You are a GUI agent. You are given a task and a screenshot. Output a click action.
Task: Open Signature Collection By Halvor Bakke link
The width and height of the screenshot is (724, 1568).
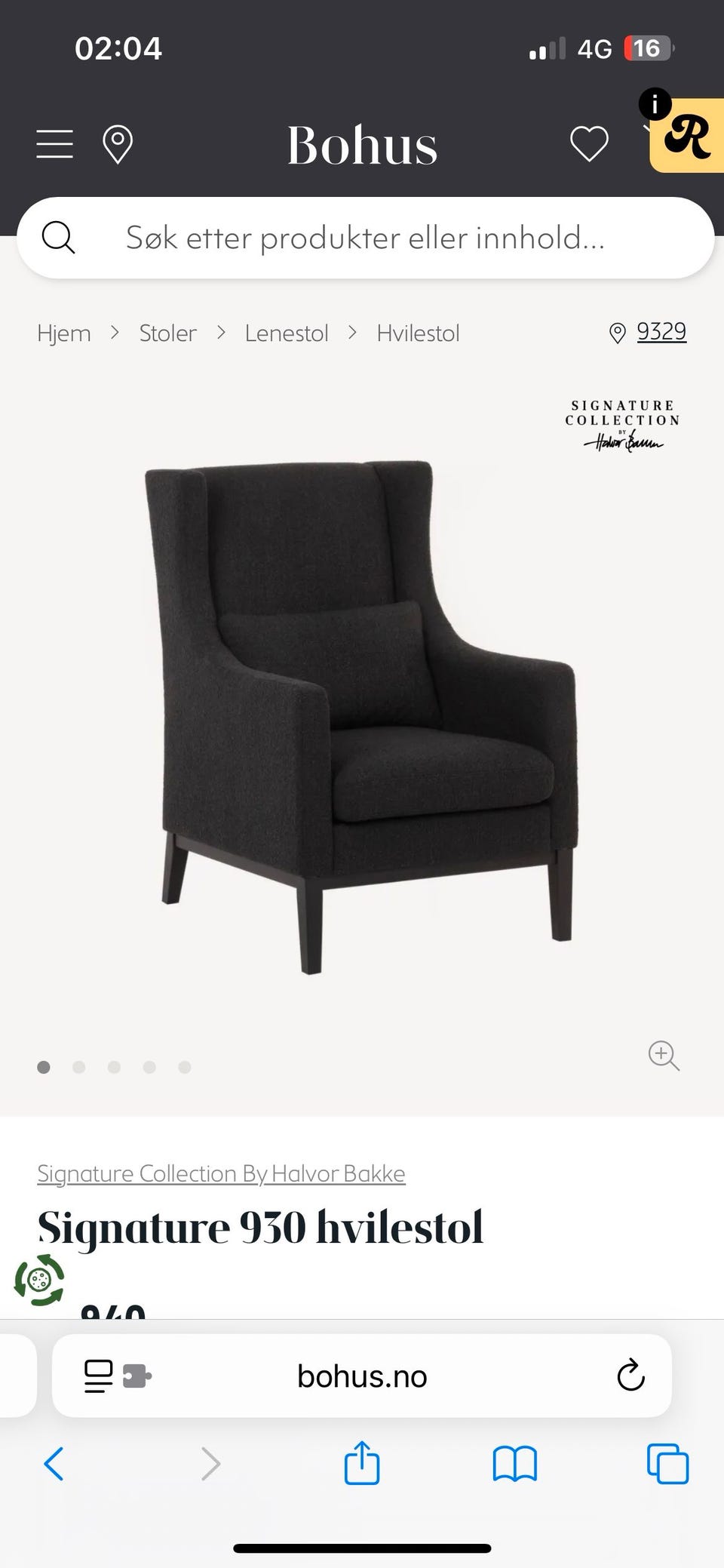point(221,1173)
